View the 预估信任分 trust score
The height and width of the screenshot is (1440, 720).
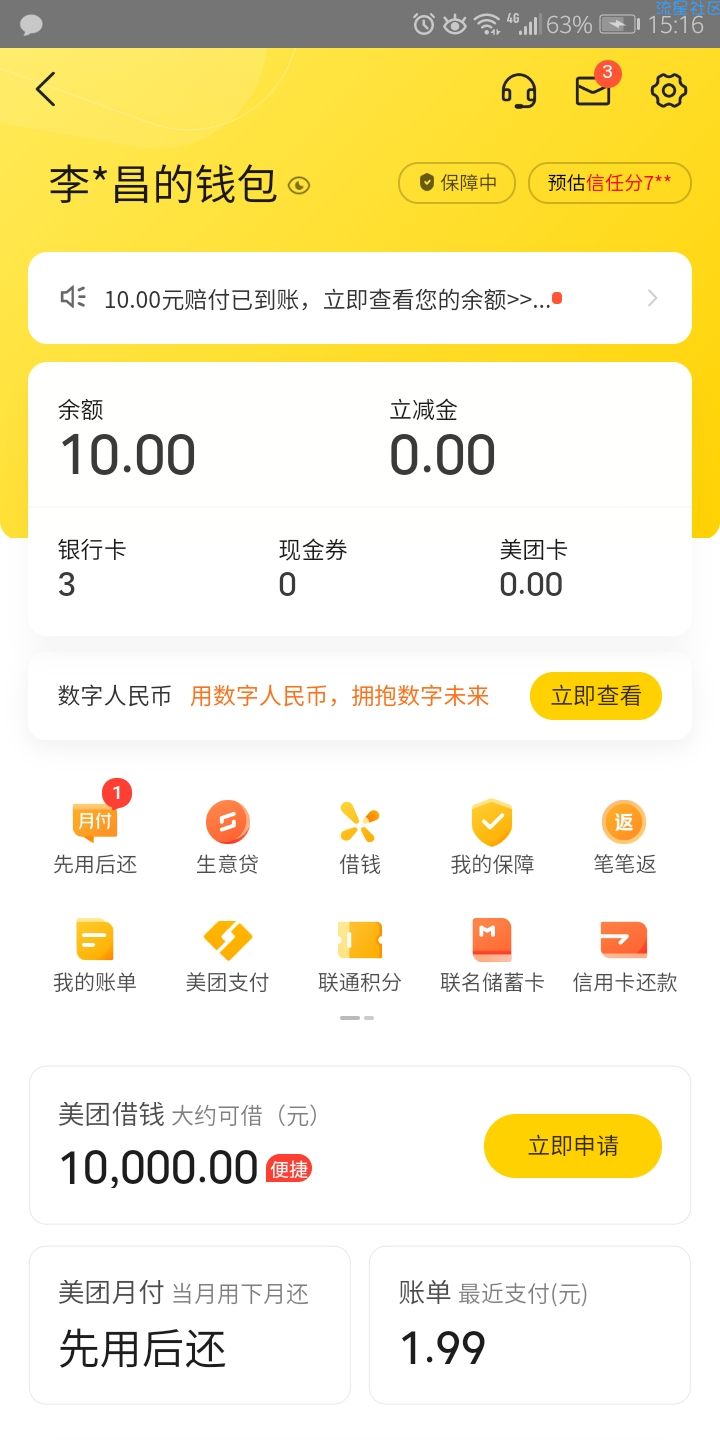coord(610,183)
